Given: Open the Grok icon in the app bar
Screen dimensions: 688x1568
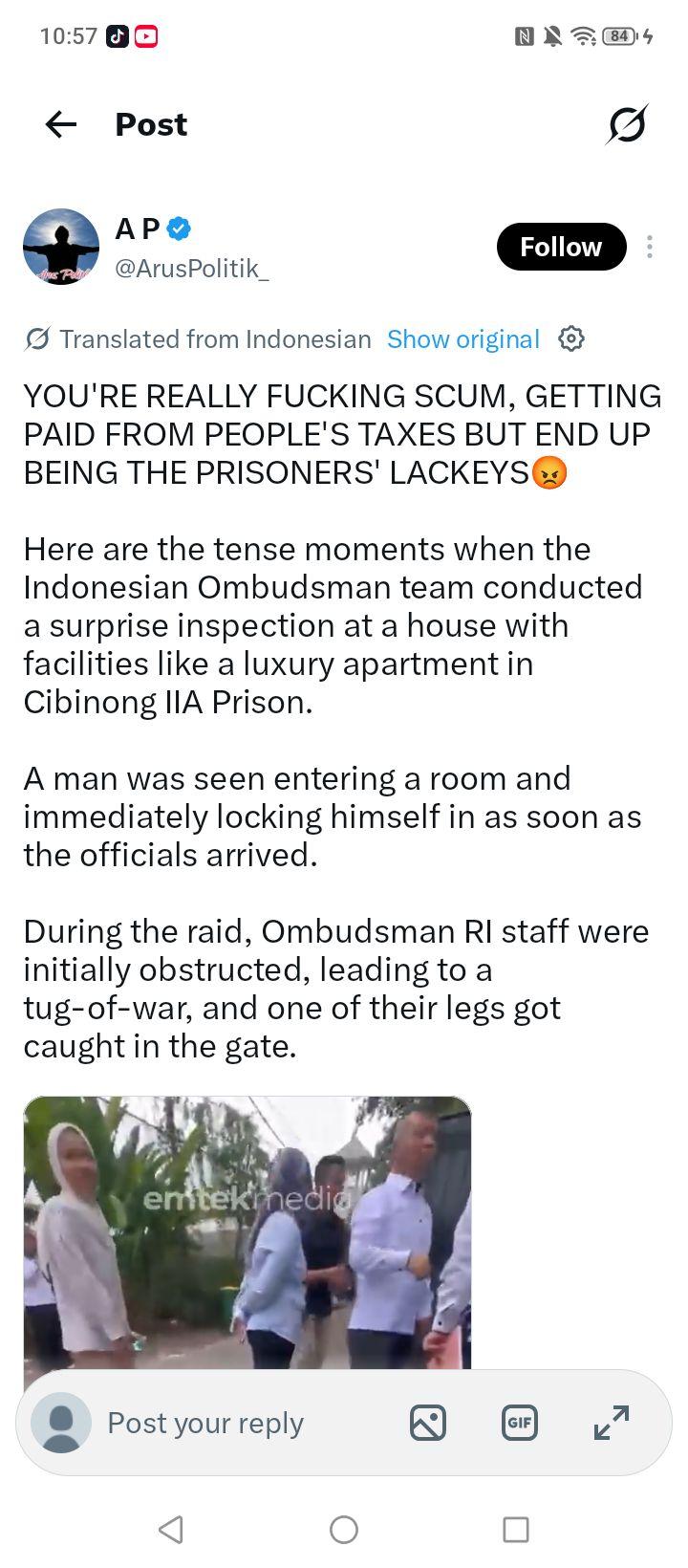Looking at the screenshot, I should point(627,124).
